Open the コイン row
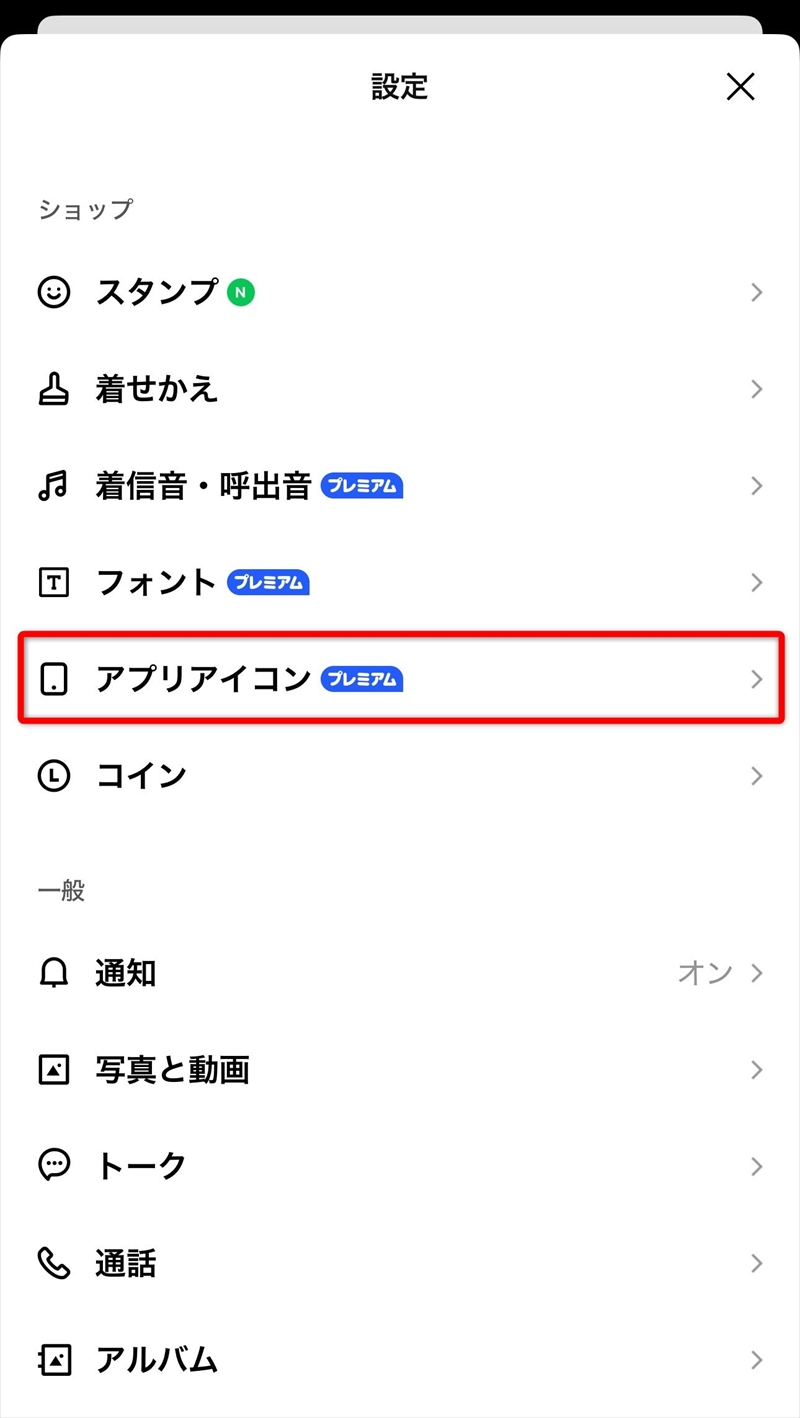Image resolution: width=800 pixels, height=1418 pixels. pos(400,776)
